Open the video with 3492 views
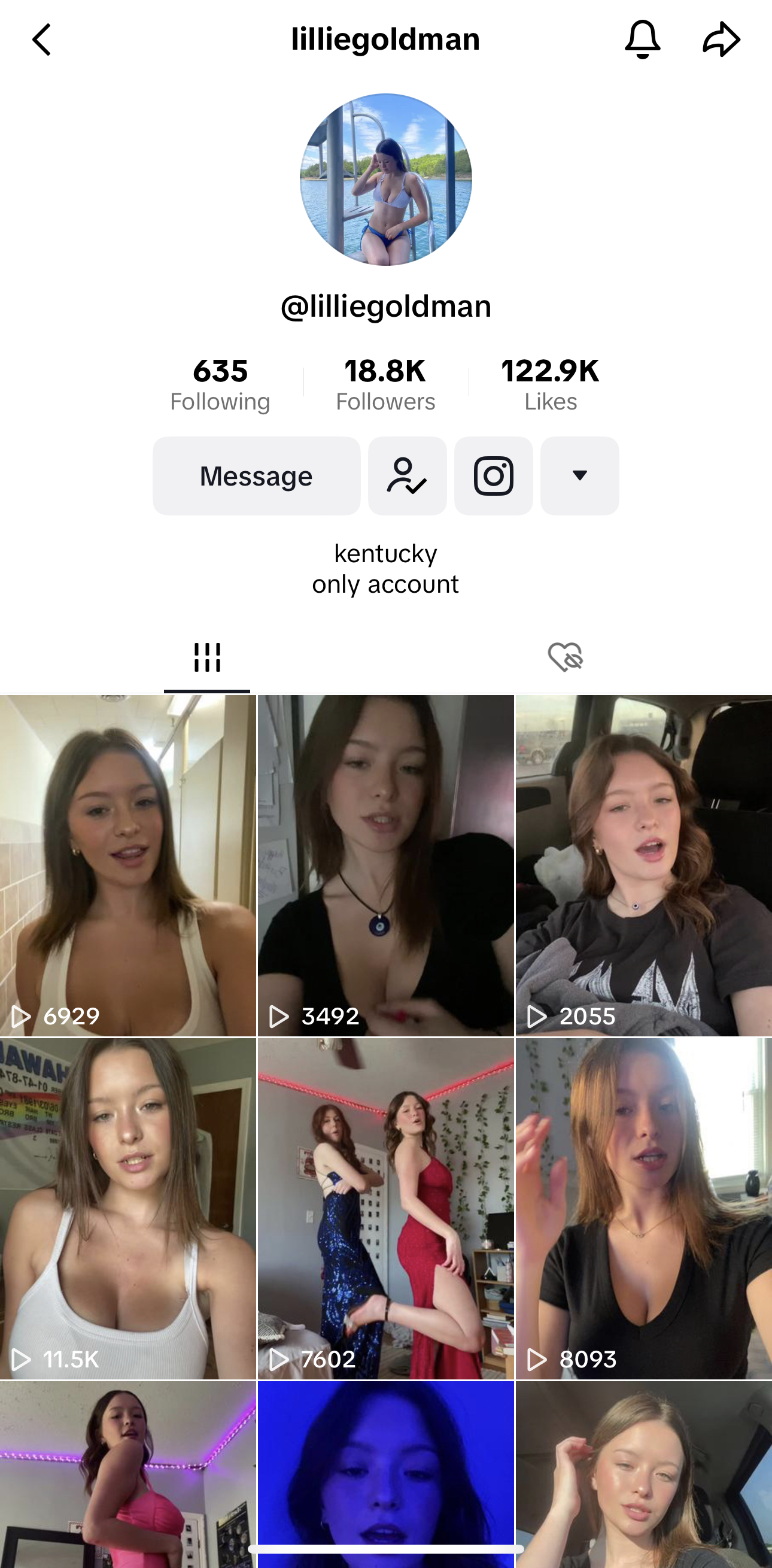772x1568 pixels. click(385, 865)
